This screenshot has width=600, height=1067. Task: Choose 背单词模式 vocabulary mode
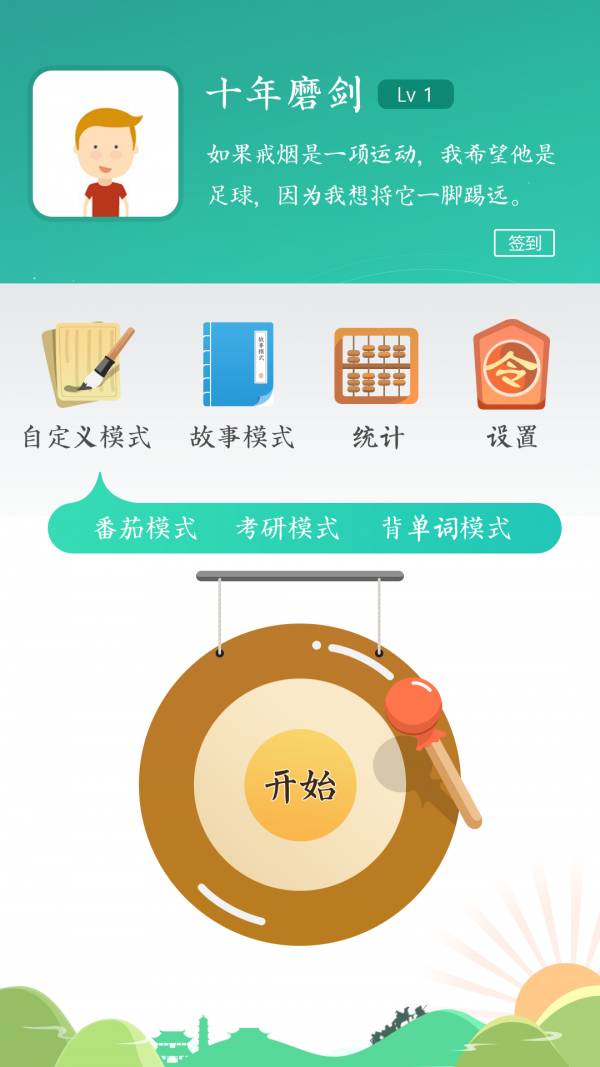pyautogui.click(x=446, y=528)
